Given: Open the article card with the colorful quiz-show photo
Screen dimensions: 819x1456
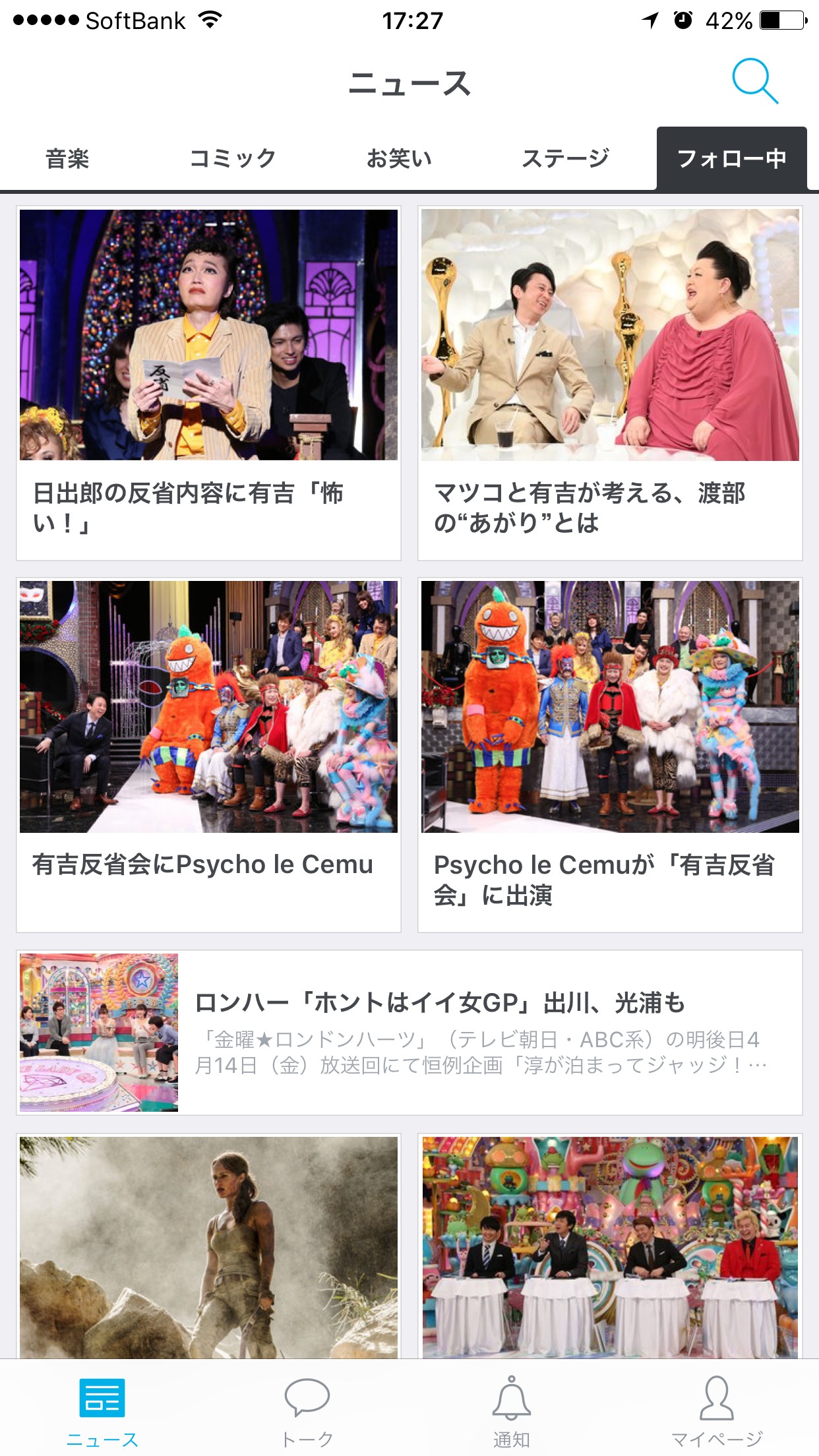Looking at the screenshot, I should [x=610, y=1246].
